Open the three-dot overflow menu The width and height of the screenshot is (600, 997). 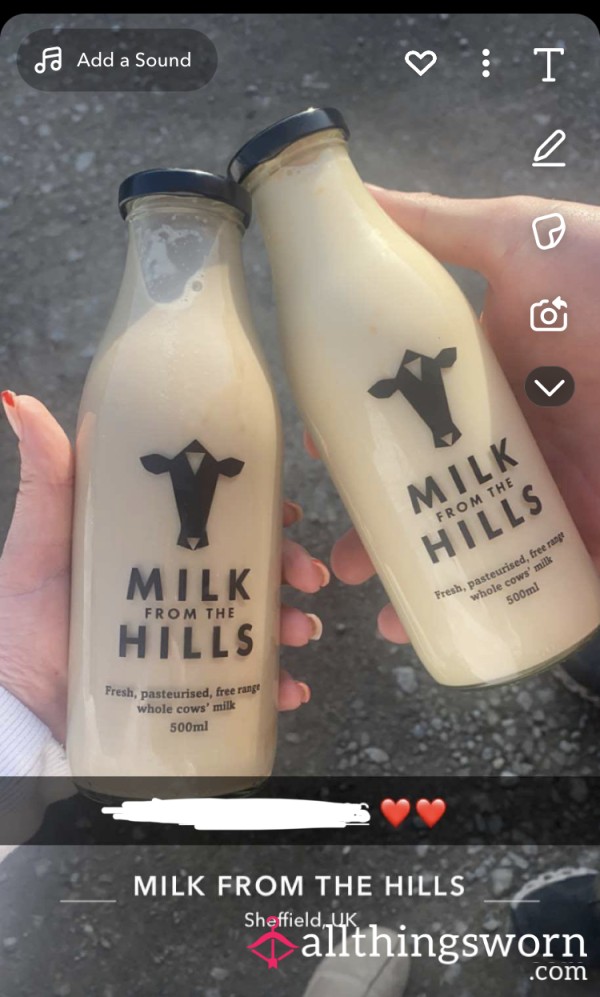coord(486,63)
